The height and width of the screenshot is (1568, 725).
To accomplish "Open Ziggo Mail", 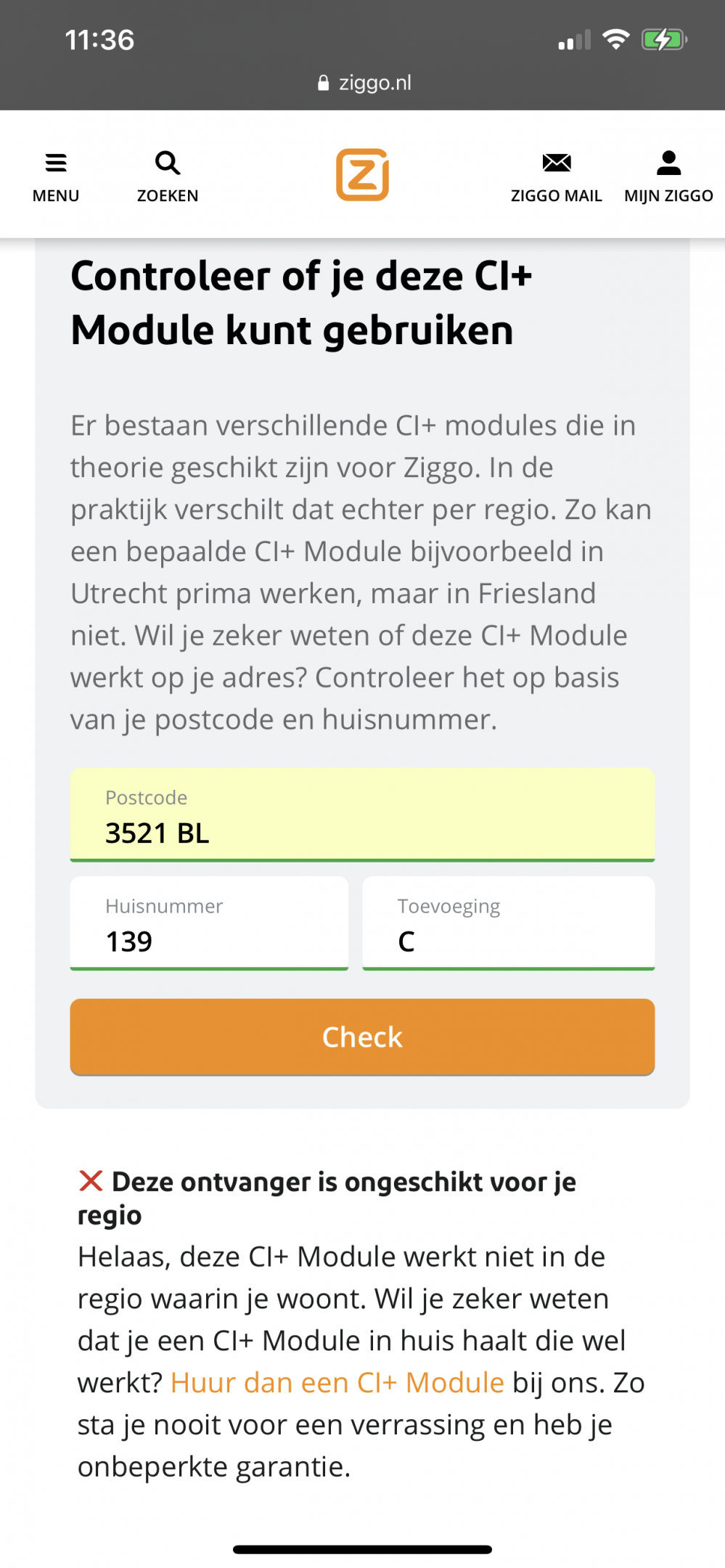I will coord(556,176).
